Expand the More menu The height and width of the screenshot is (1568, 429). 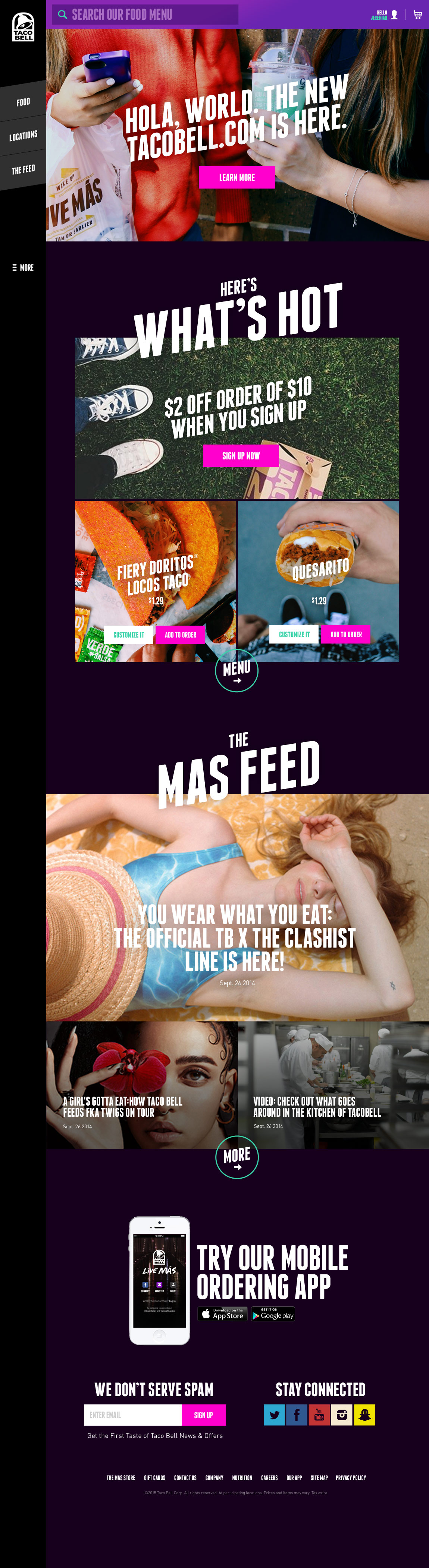(x=23, y=268)
